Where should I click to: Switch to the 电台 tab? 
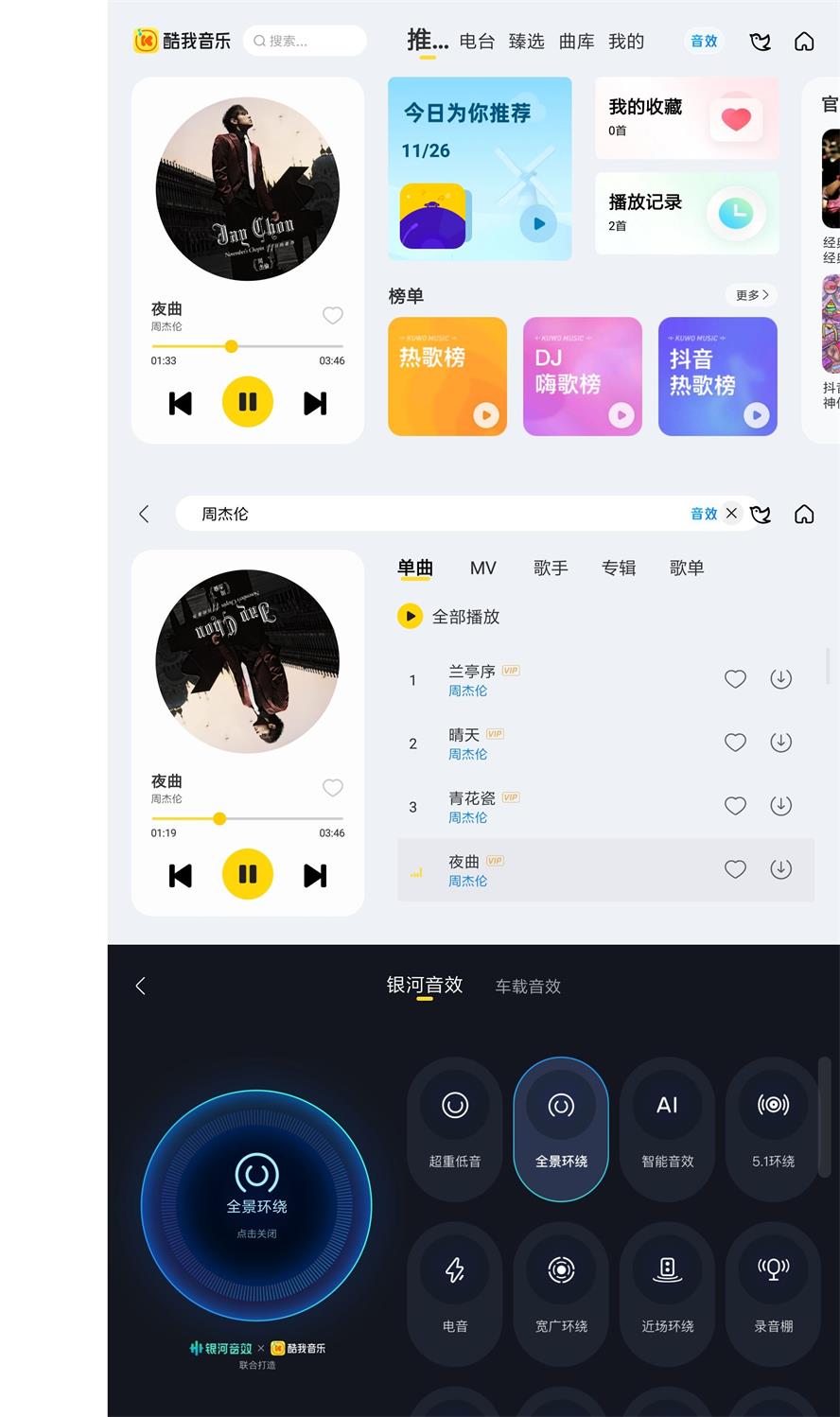pos(477,42)
